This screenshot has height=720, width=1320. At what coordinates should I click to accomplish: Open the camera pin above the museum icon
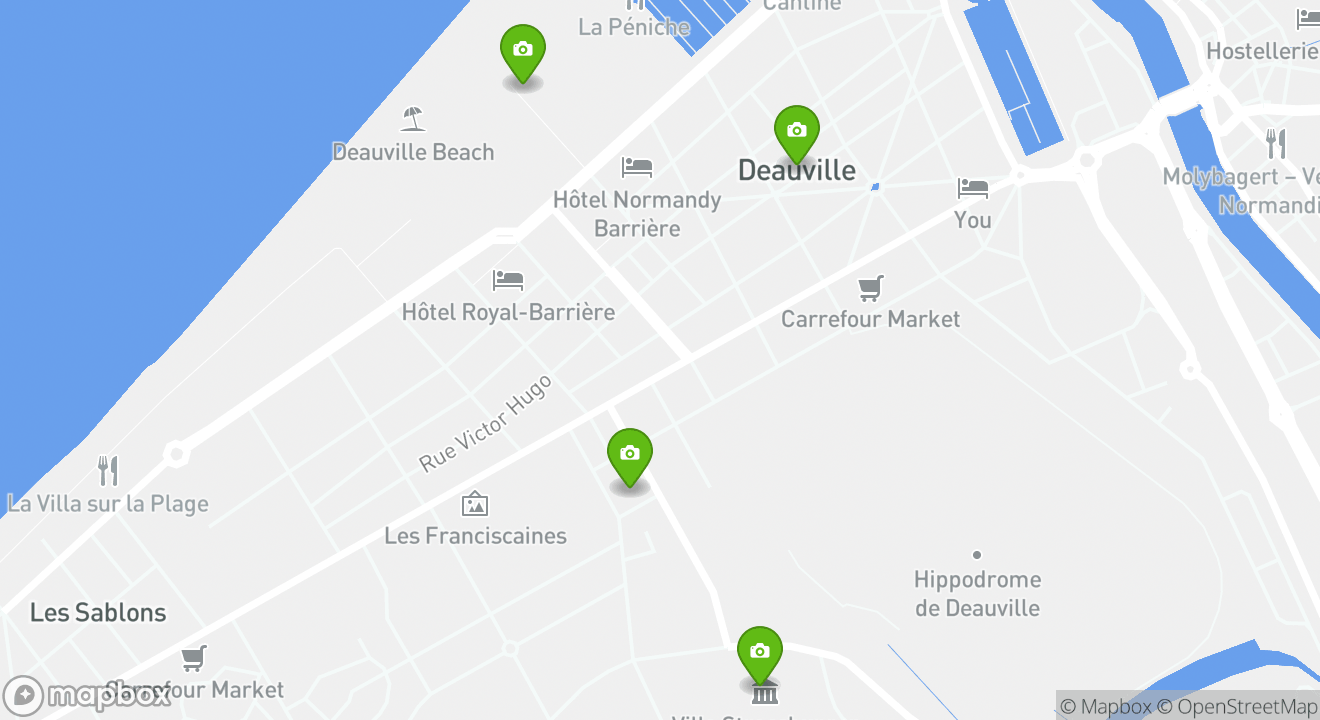(759, 653)
